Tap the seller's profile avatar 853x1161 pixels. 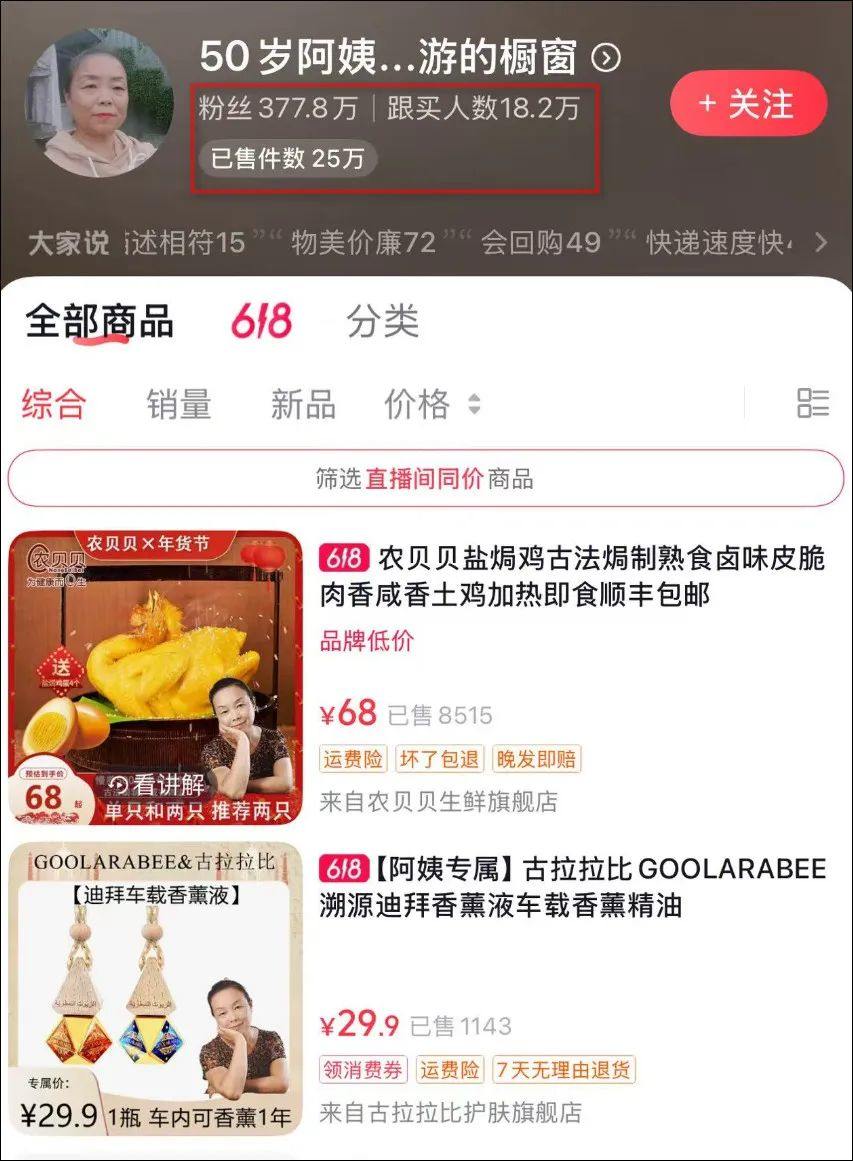click(x=98, y=102)
